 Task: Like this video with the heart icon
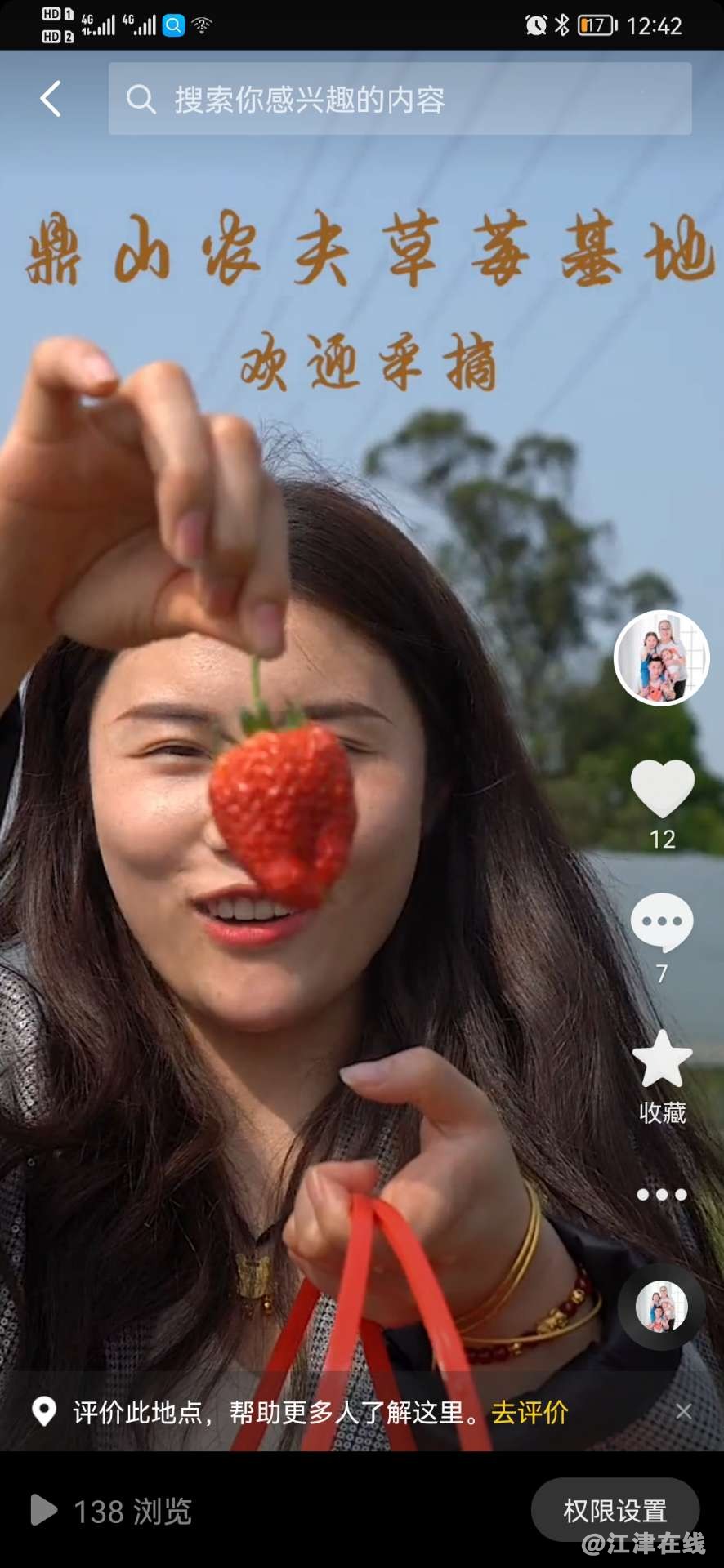point(662,789)
